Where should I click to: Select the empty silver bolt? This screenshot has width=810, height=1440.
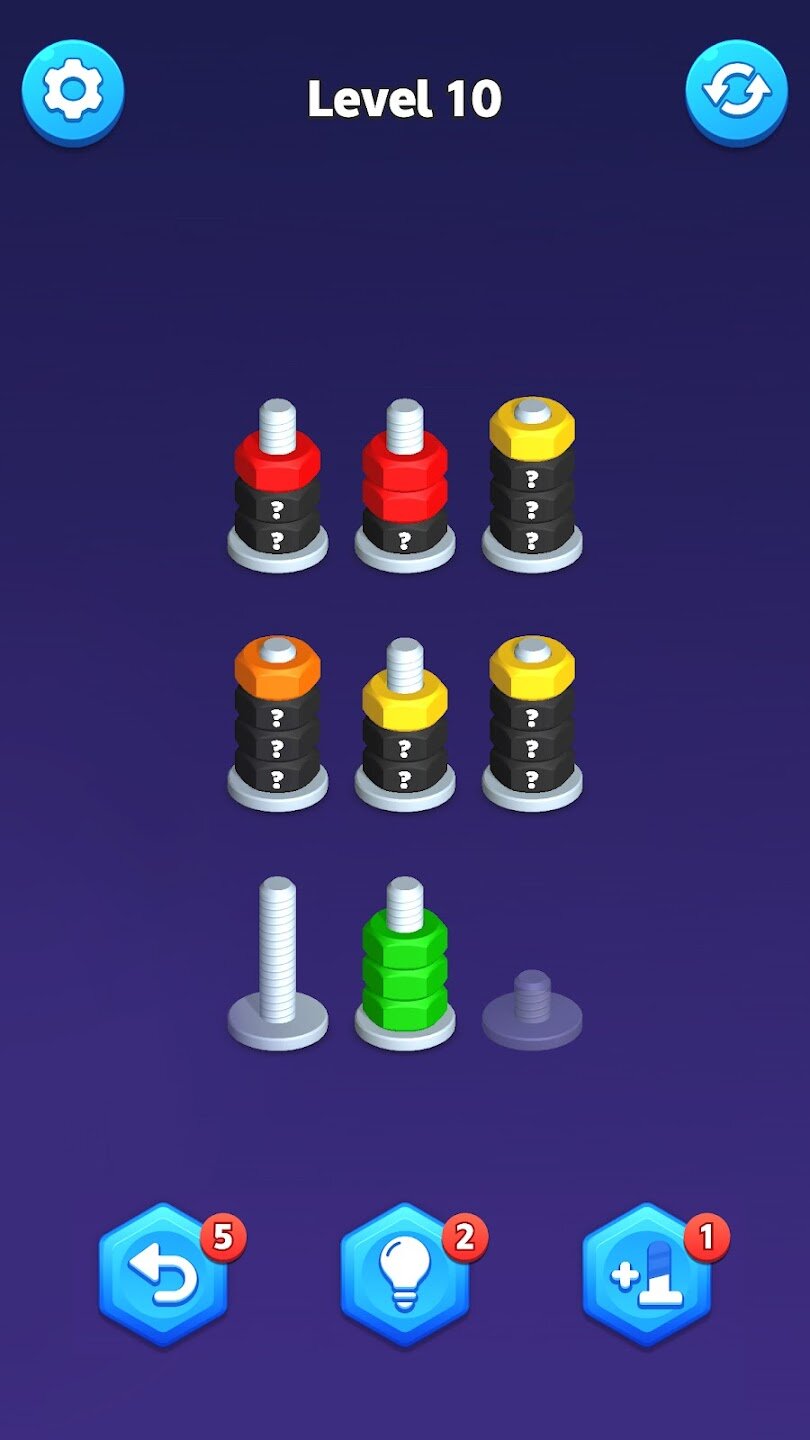pyautogui.click(x=277, y=965)
